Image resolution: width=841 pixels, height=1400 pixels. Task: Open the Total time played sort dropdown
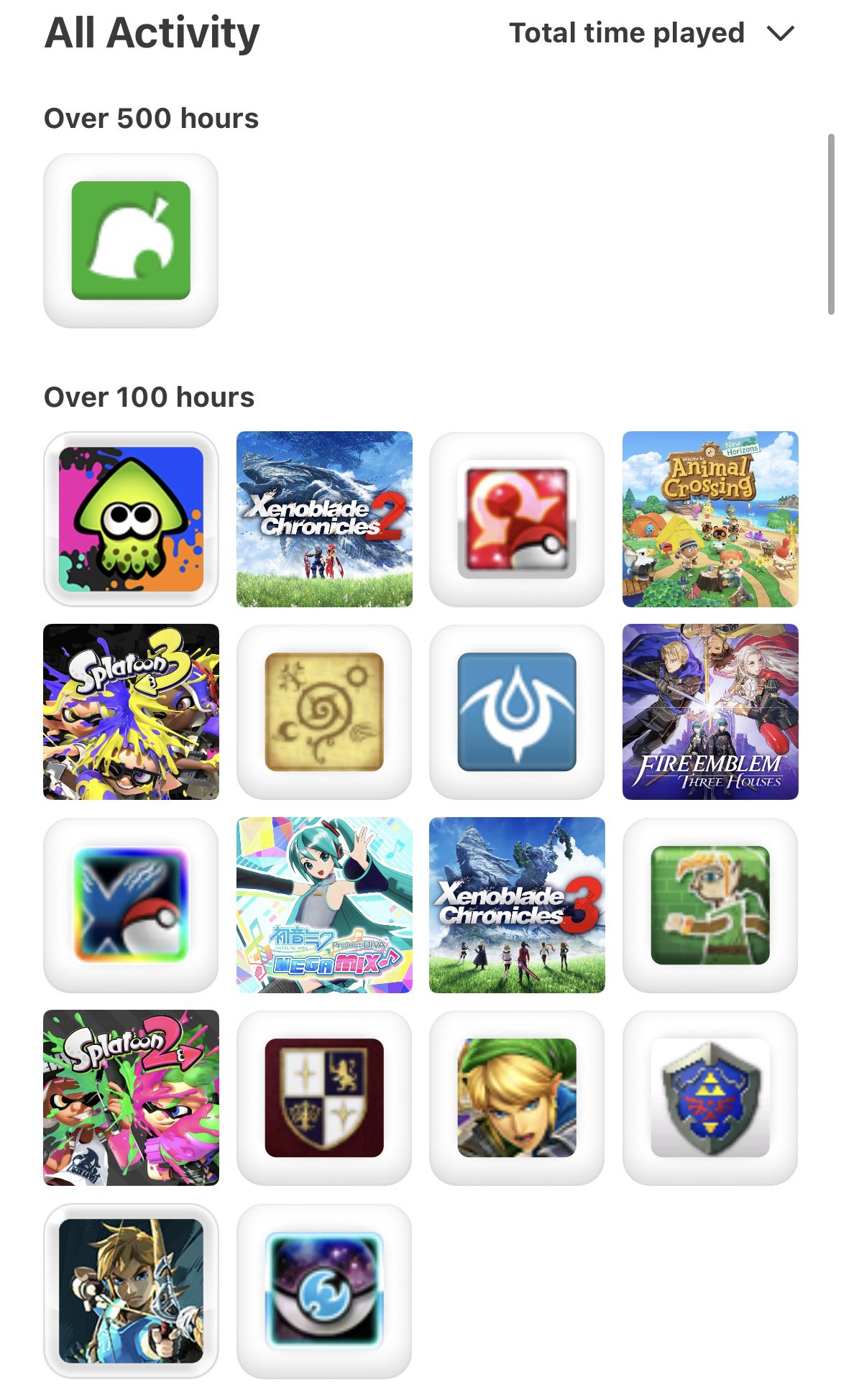[x=651, y=33]
